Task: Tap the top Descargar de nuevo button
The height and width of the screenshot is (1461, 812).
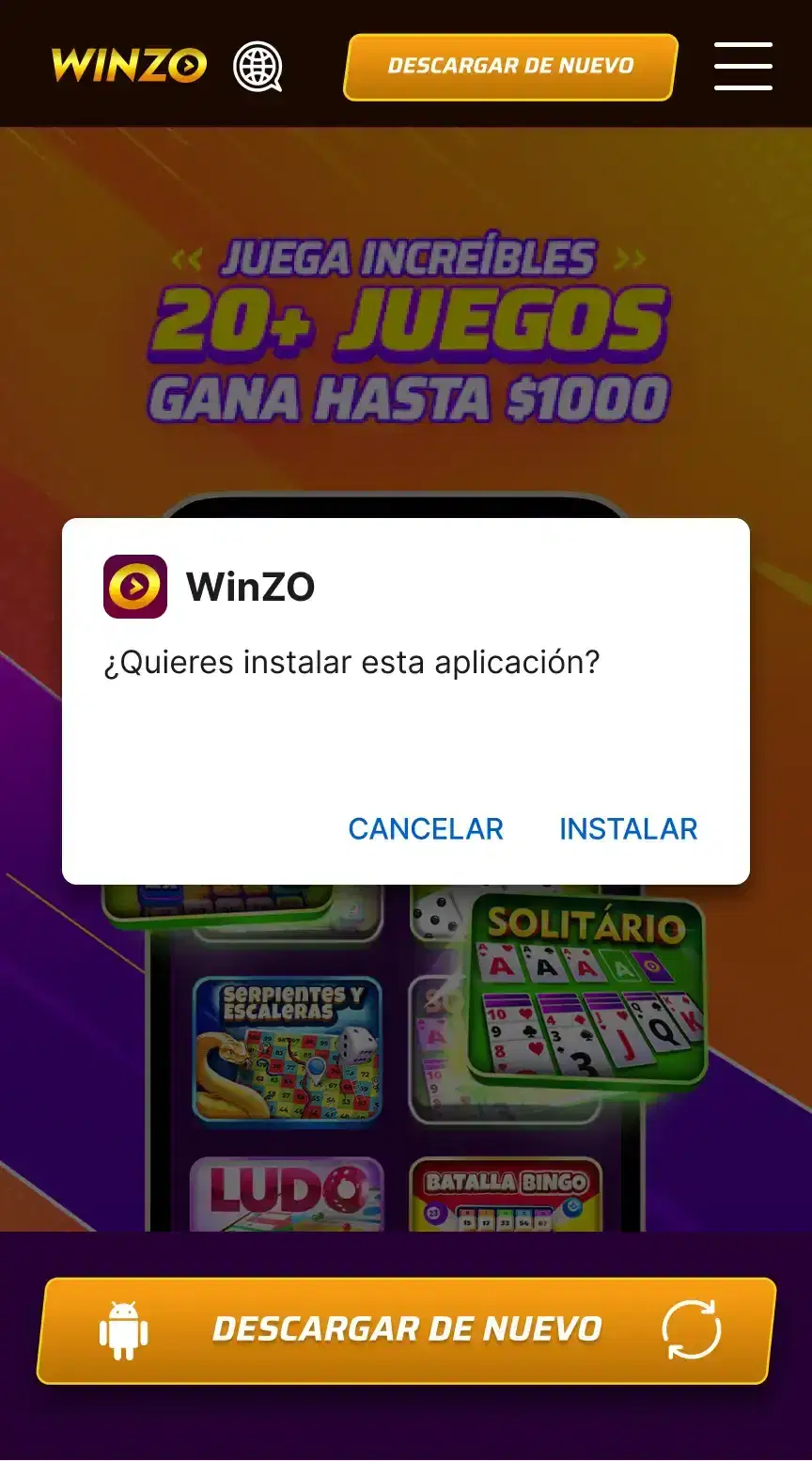Action: click(x=510, y=67)
